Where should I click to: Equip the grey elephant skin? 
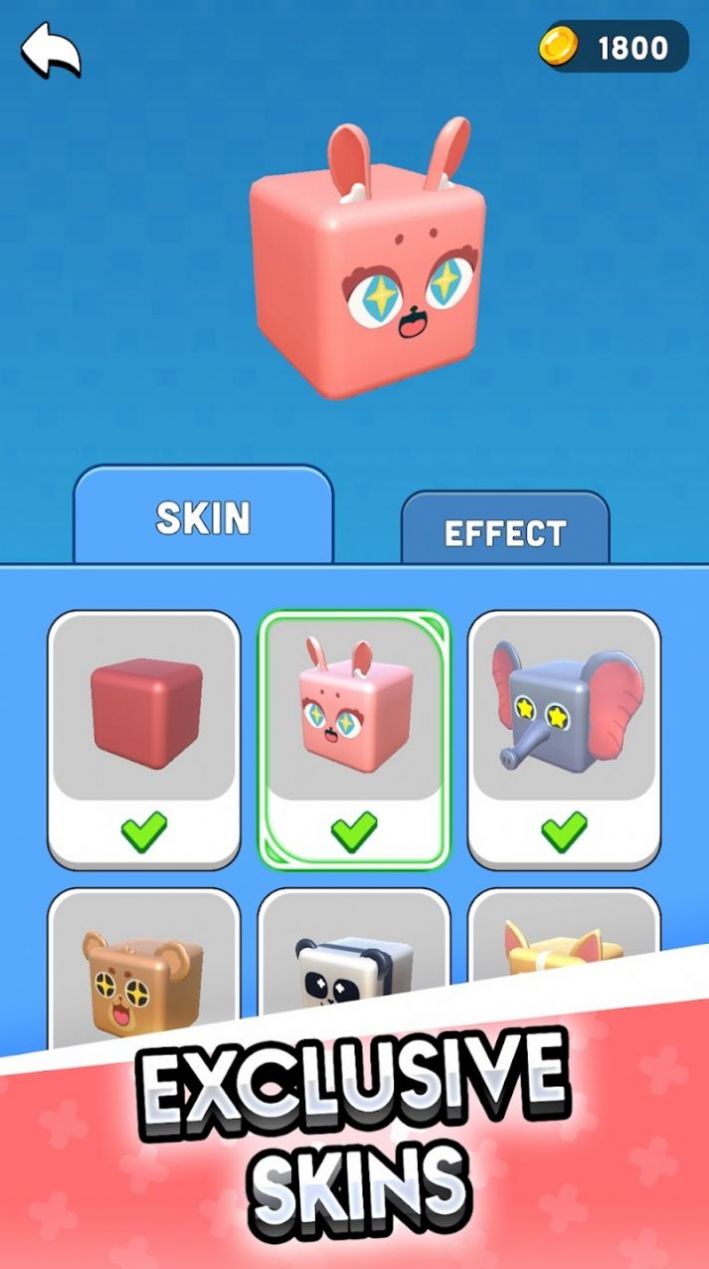(564, 738)
